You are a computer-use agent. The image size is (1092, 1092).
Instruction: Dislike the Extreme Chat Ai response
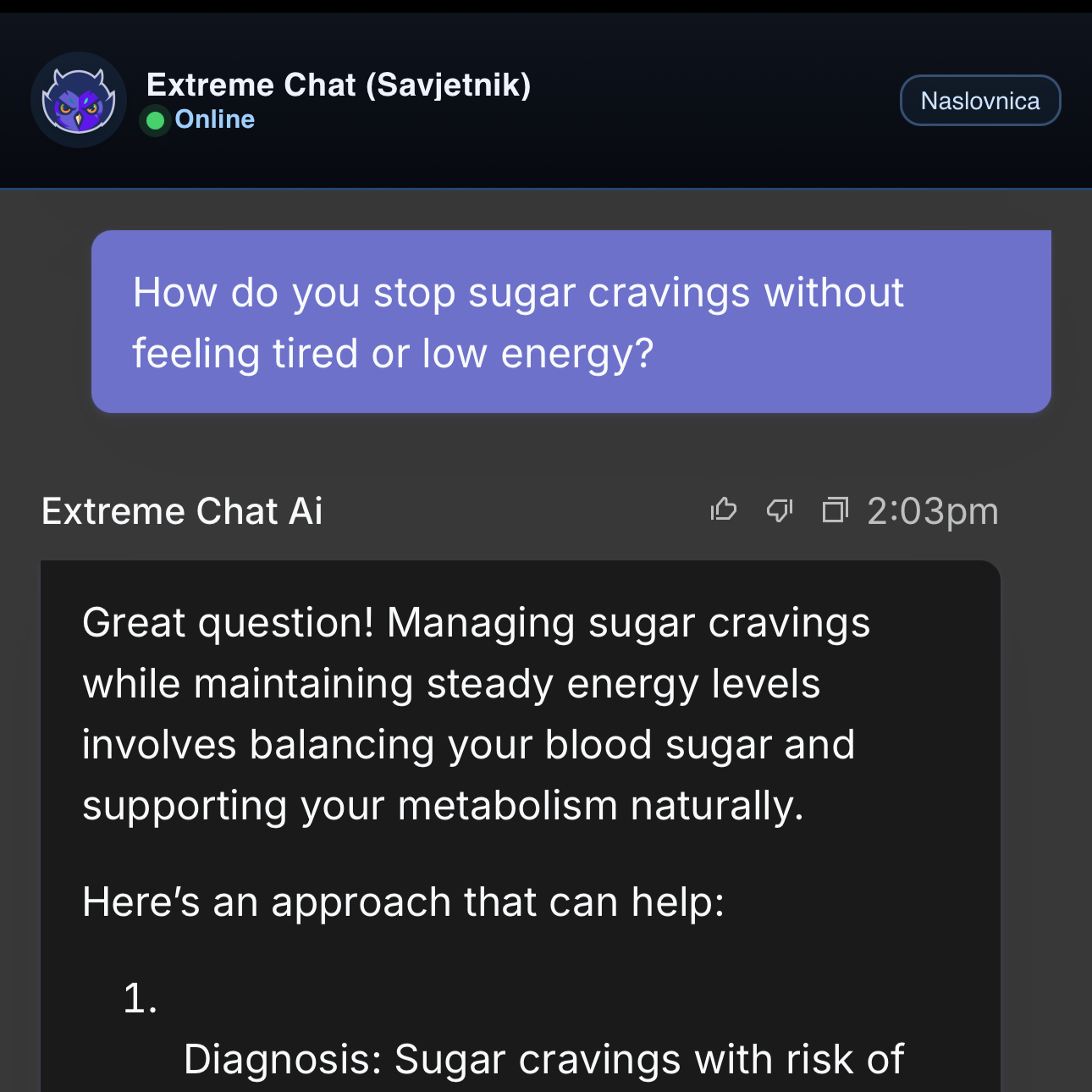779,510
